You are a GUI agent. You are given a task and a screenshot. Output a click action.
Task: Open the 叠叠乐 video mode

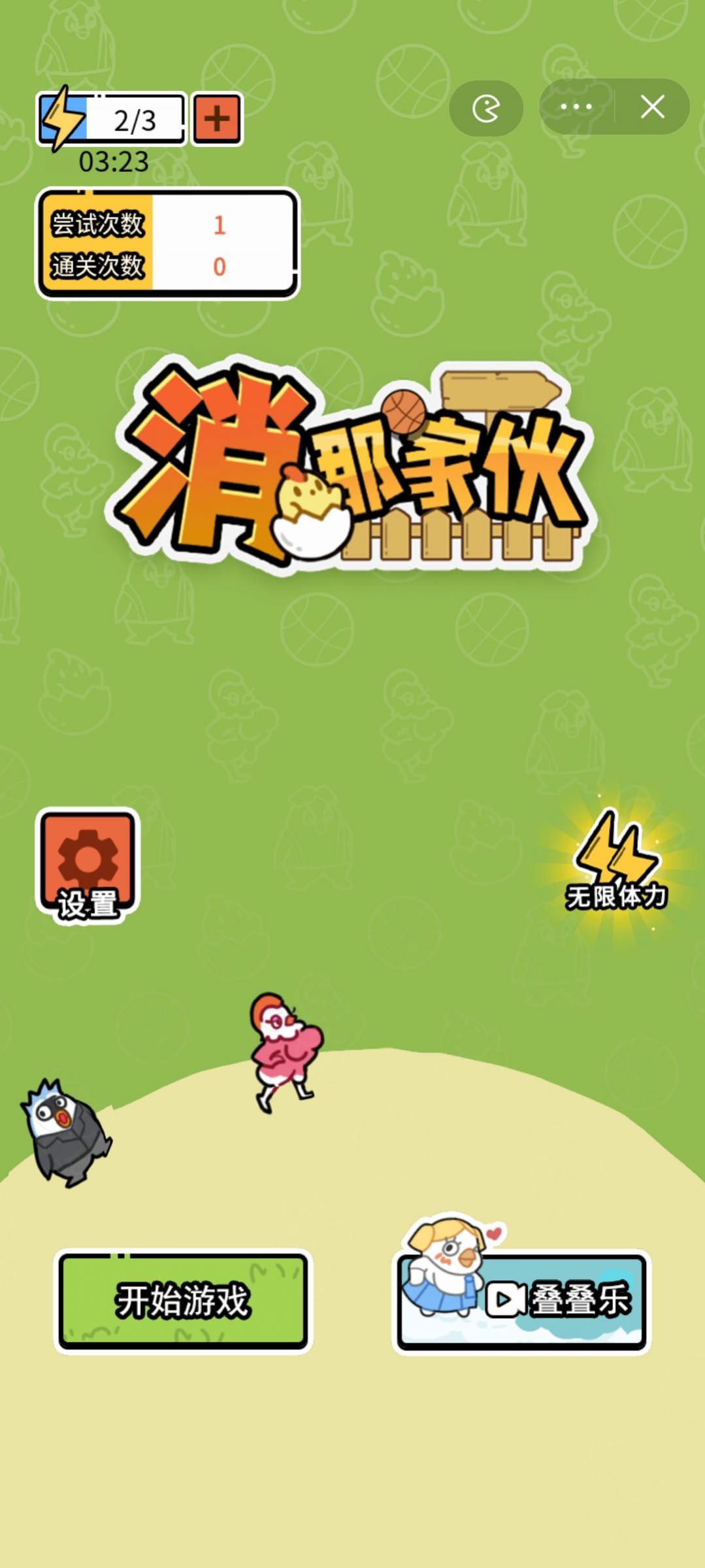click(x=523, y=1299)
